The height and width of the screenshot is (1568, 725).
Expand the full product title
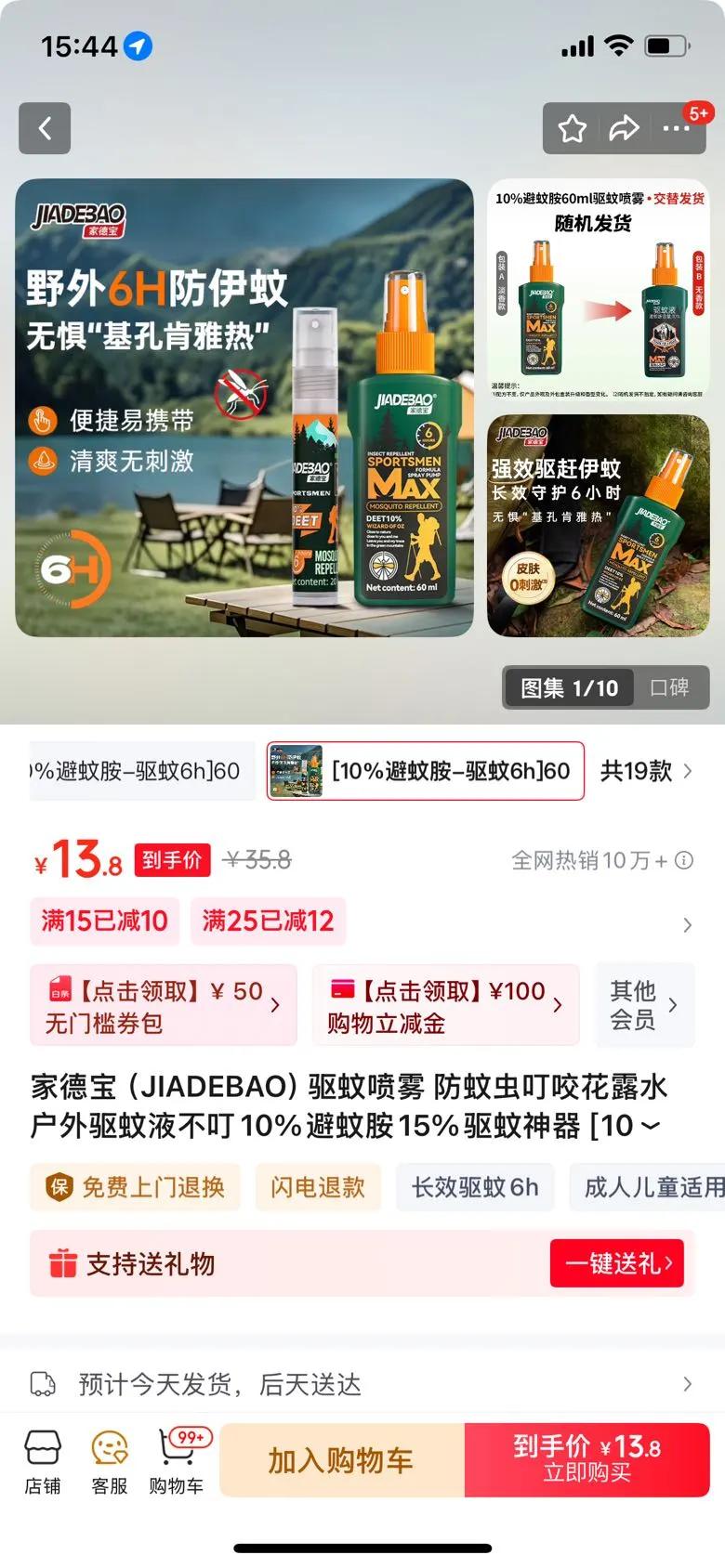coord(651,1126)
